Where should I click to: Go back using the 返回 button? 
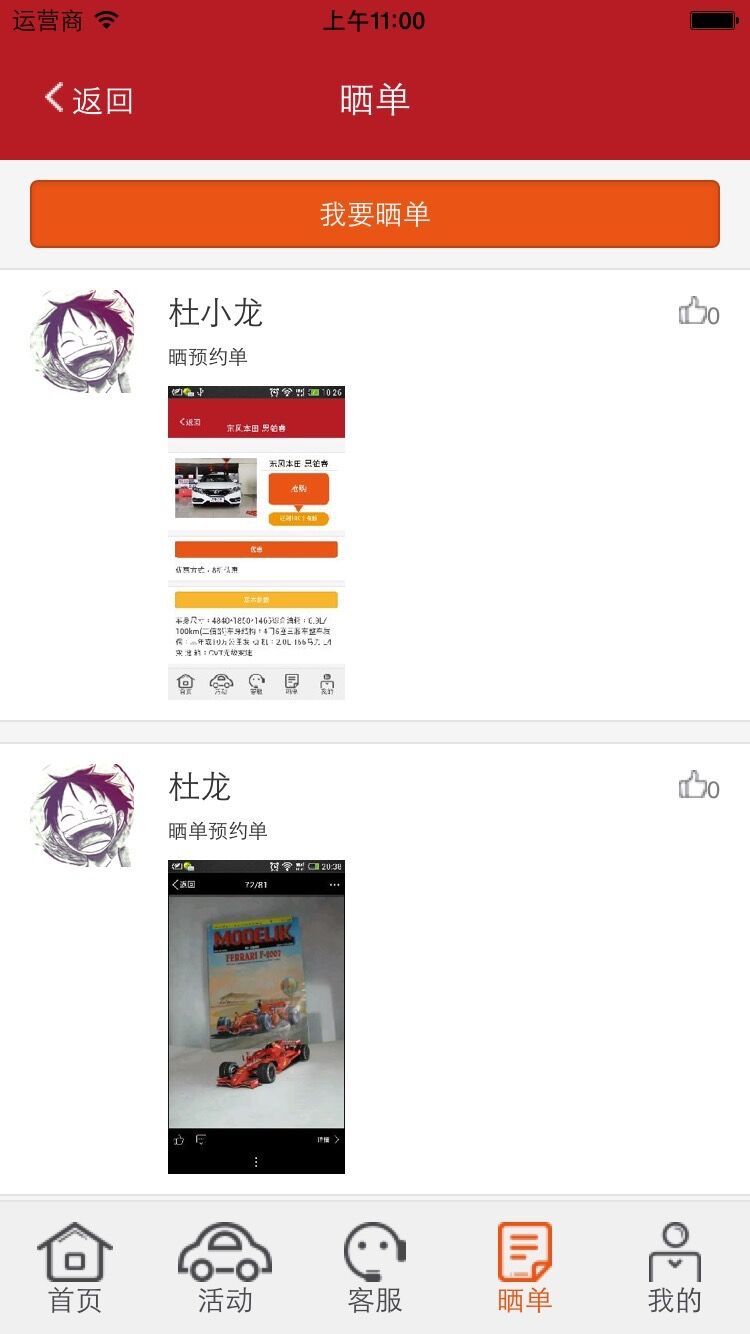[x=89, y=100]
